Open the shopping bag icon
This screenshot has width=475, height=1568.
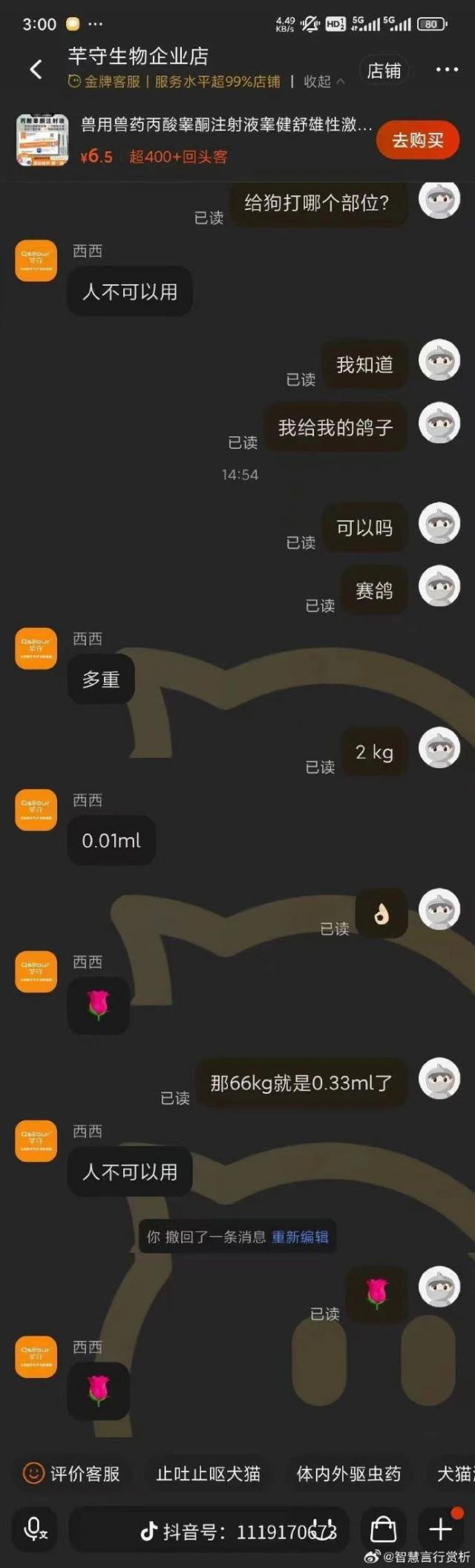tap(383, 1529)
